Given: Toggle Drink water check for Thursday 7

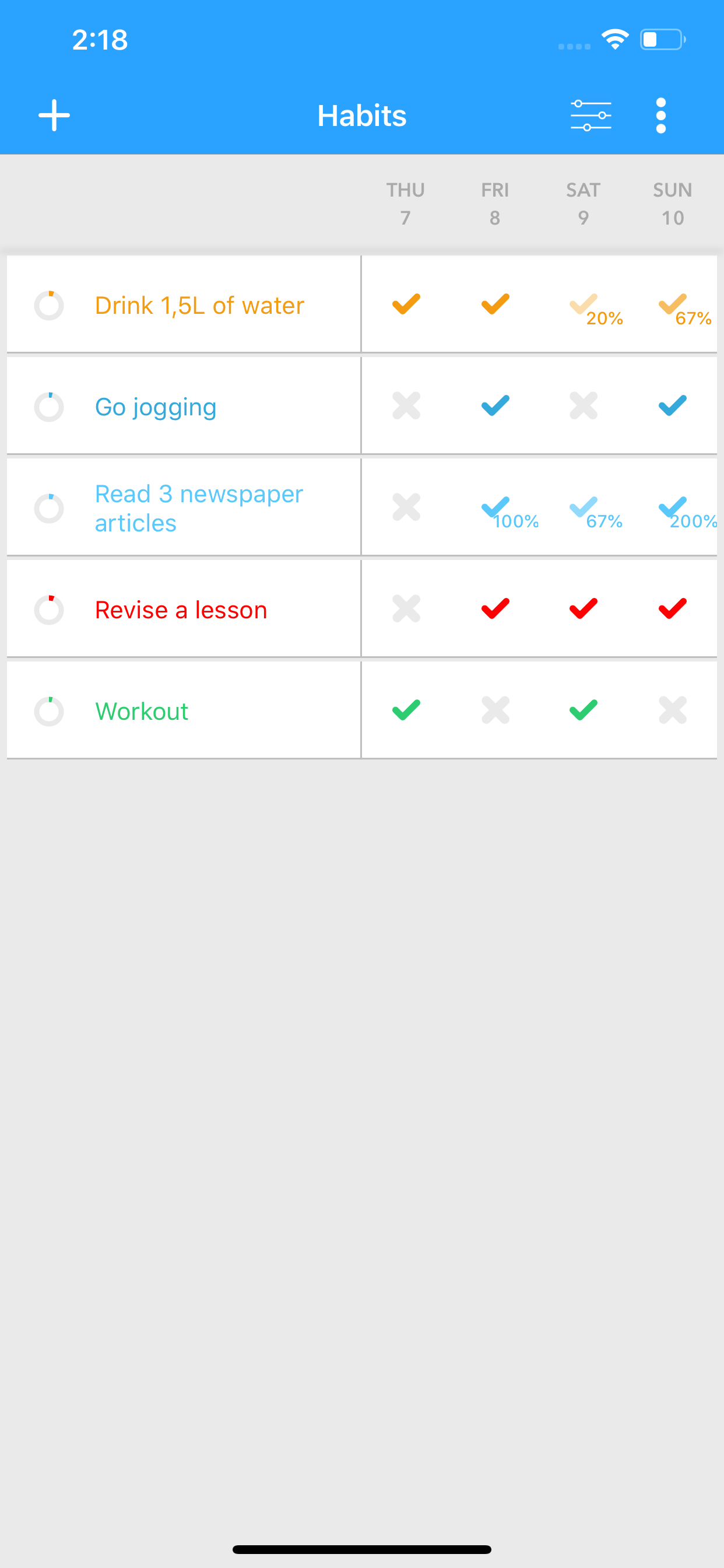Looking at the screenshot, I should [406, 304].
